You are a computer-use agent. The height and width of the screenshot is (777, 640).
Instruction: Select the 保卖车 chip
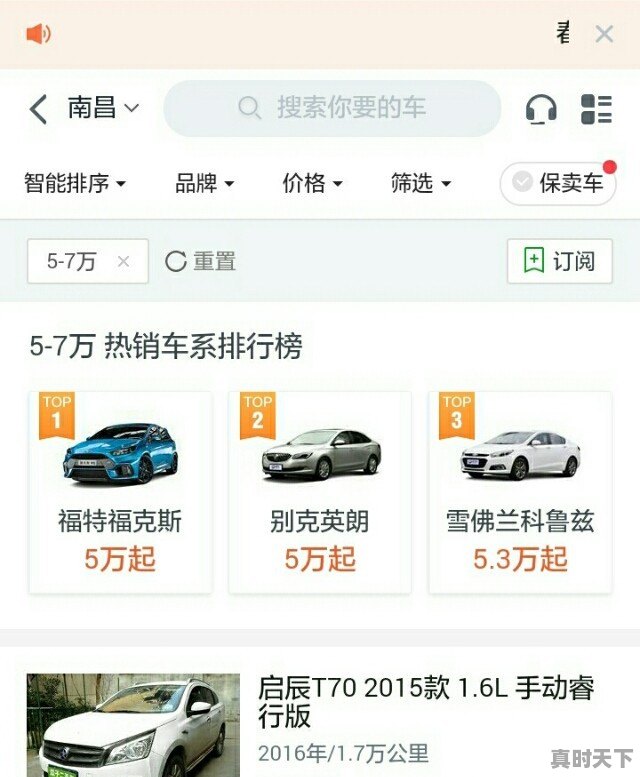pos(558,183)
